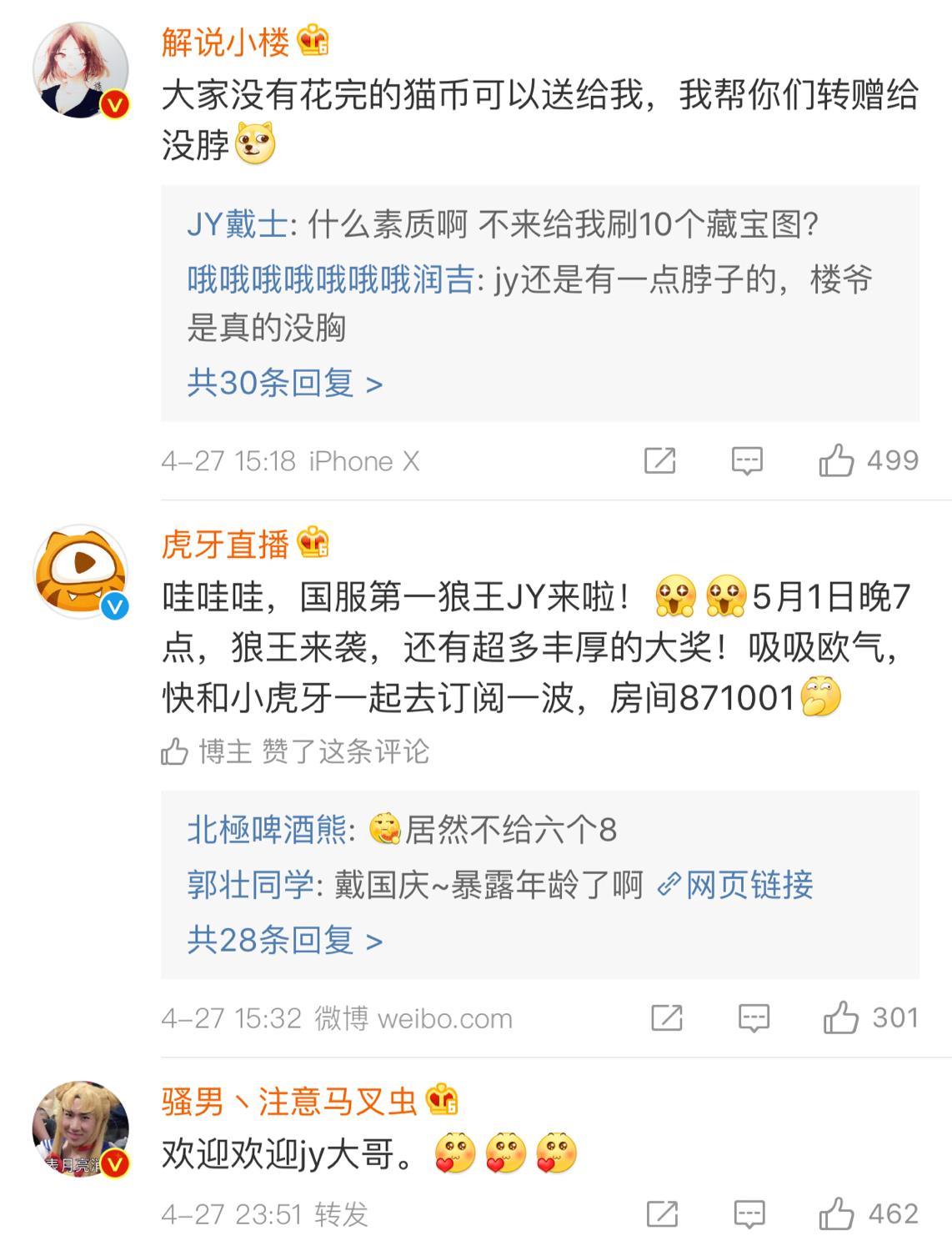952x1251 pixels.
Task: Reply to 虎牙直播's comment
Action: coord(754,1017)
